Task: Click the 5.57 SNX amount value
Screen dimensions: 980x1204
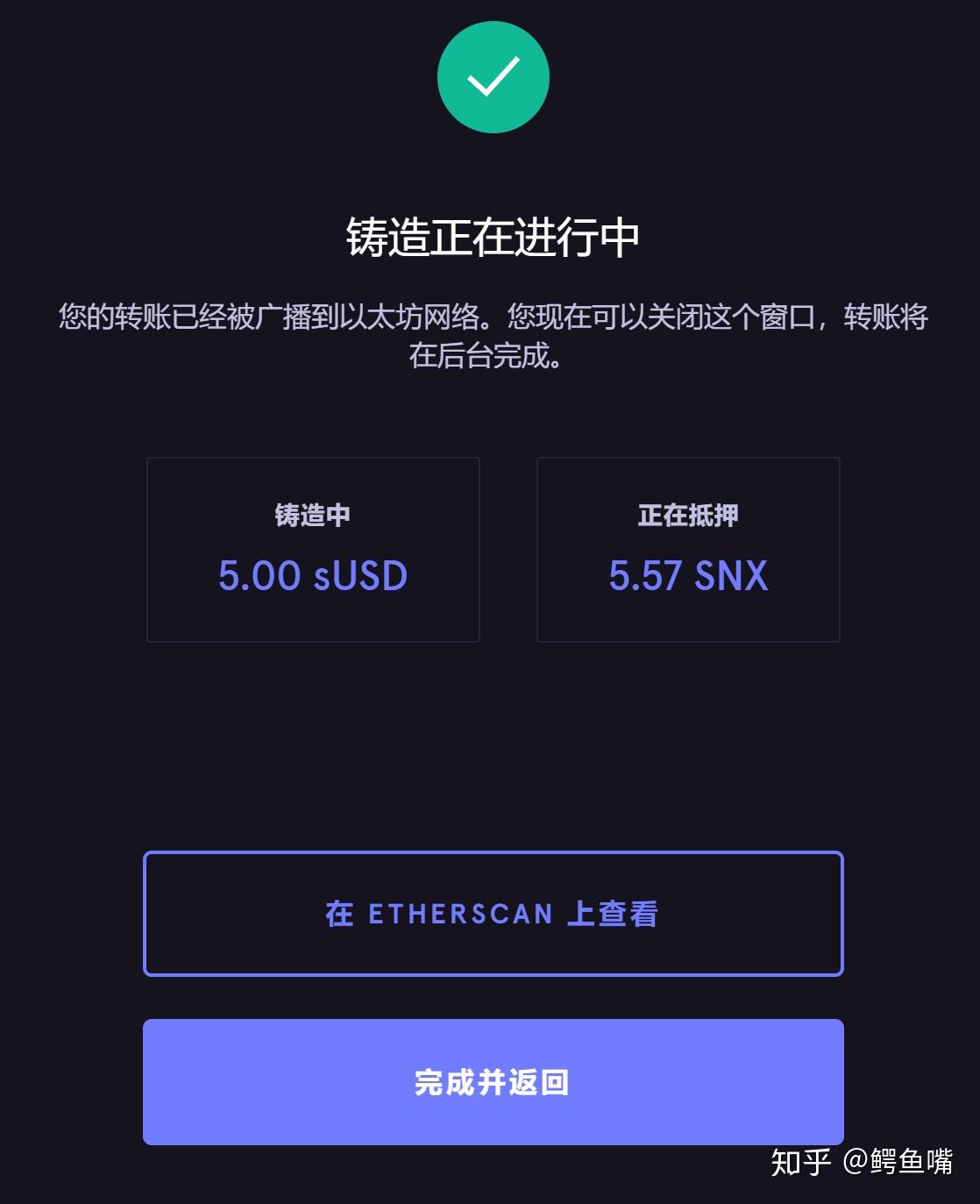Action: (689, 575)
